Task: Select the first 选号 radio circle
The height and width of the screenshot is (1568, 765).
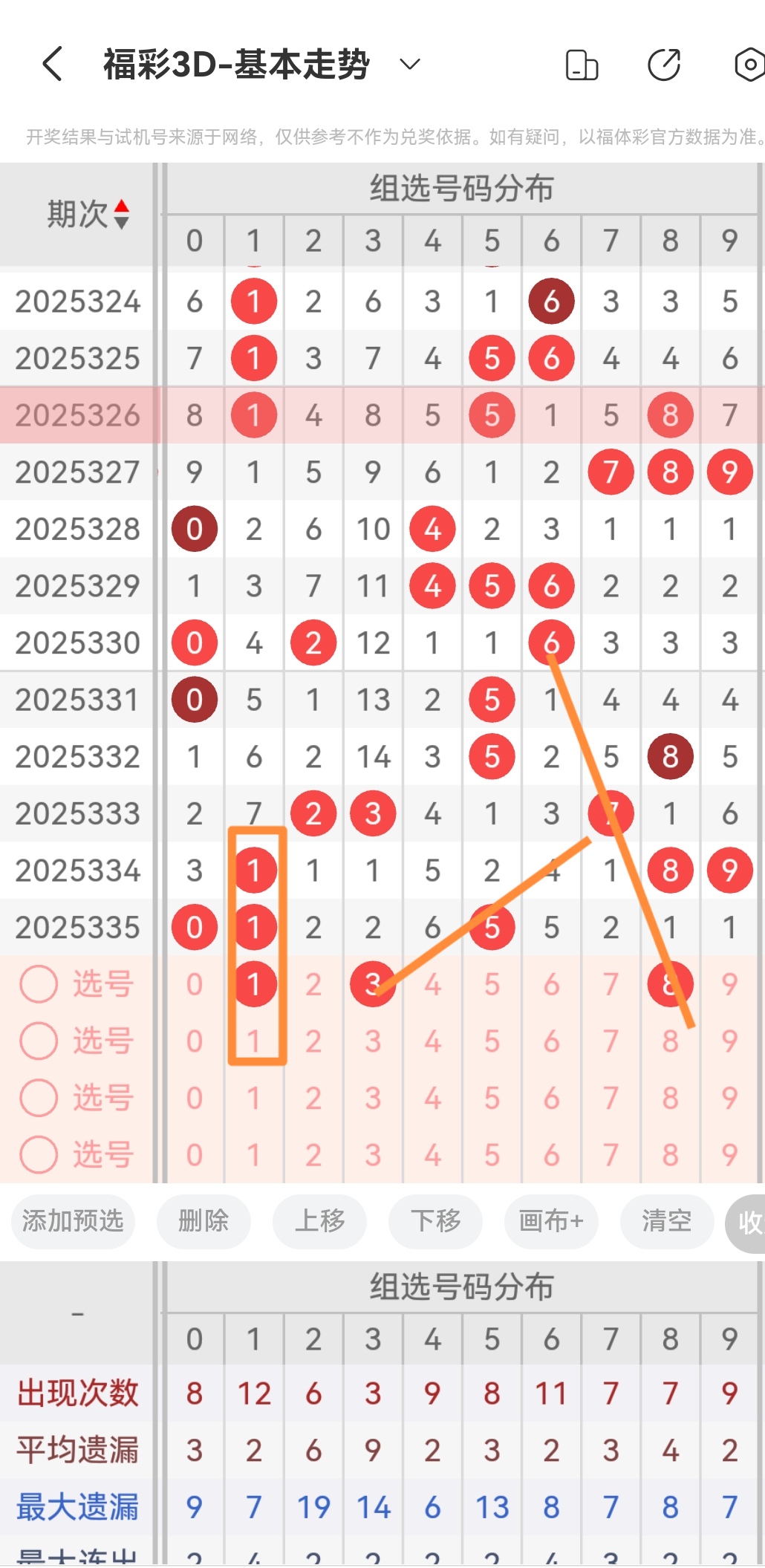Action: [x=39, y=983]
